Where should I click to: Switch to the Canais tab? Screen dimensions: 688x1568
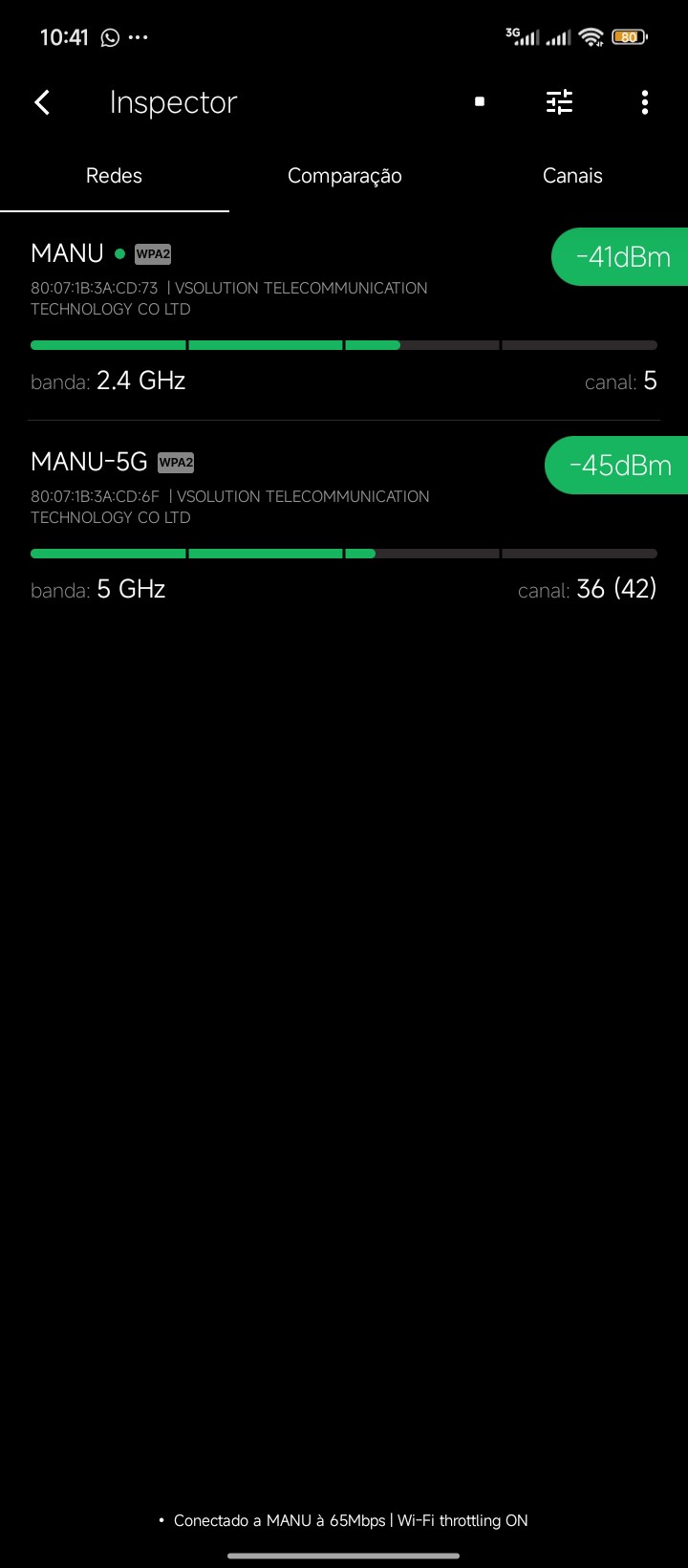(572, 176)
